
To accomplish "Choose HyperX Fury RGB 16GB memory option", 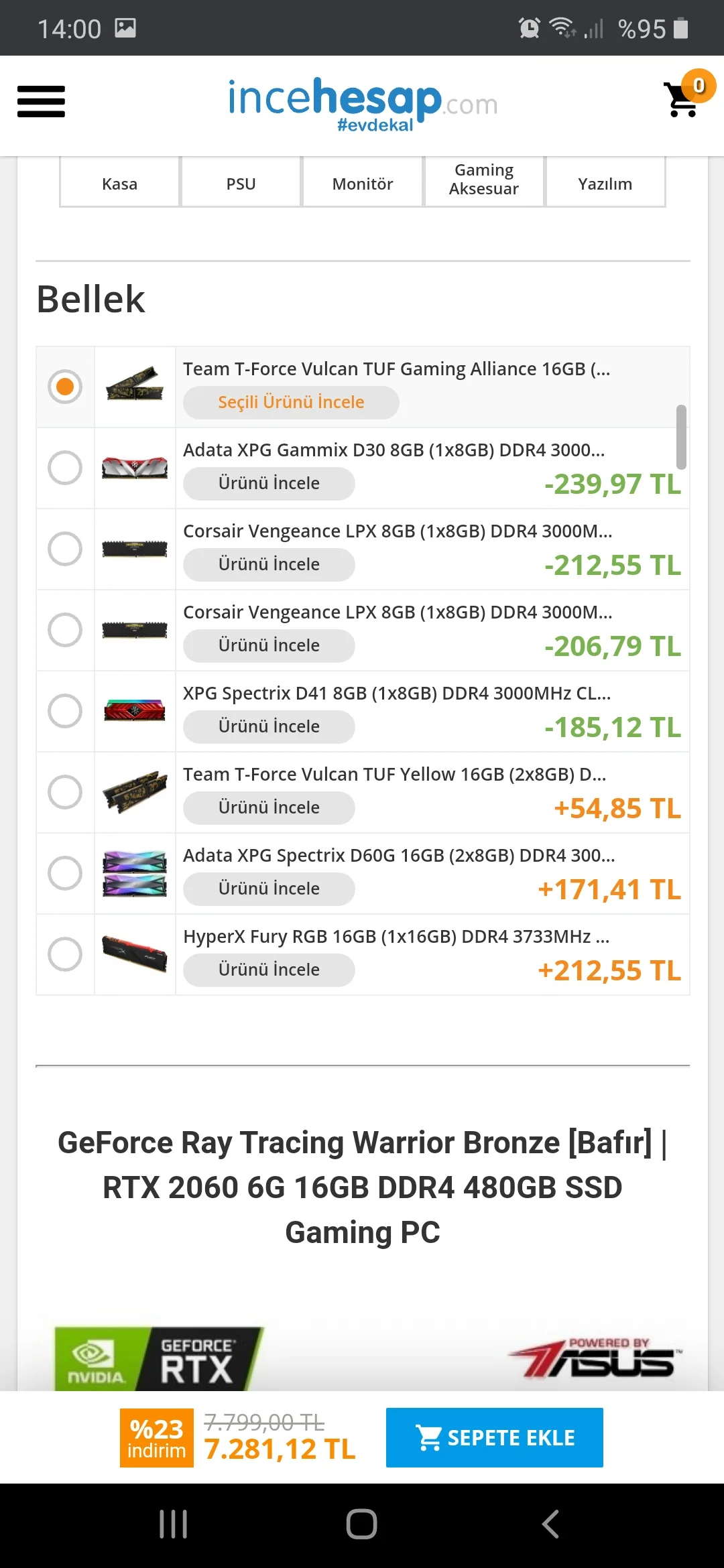I will tap(65, 954).
